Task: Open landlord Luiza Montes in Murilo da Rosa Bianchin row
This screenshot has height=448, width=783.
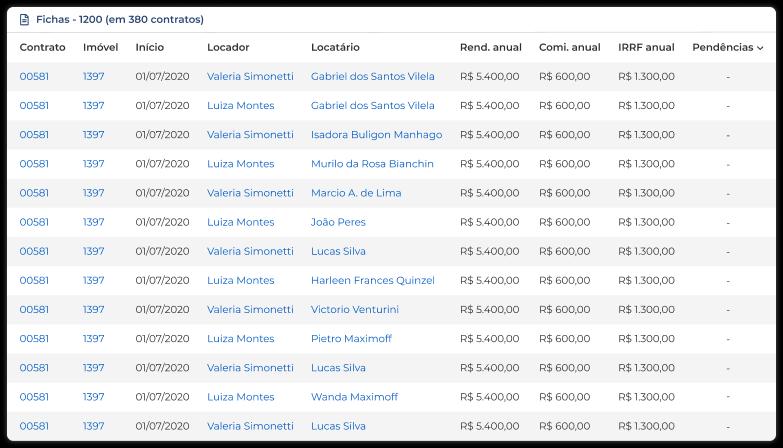Action: click(x=240, y=163)
